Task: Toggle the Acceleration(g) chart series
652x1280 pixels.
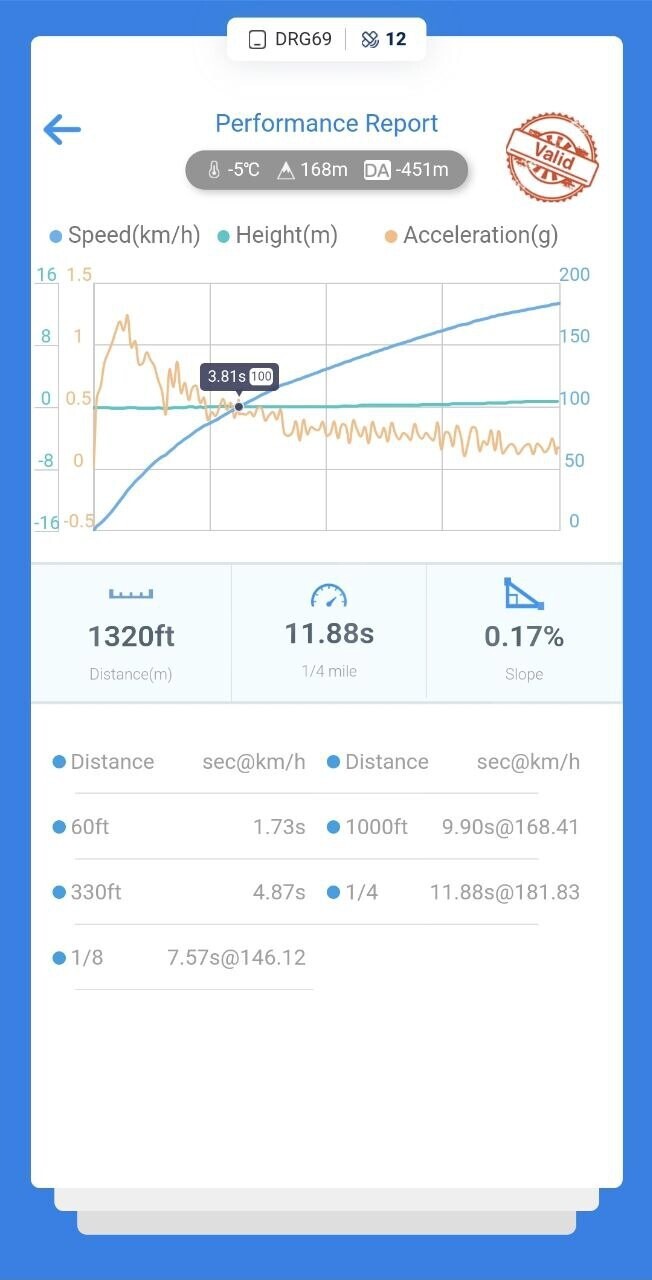Action: [471, 236]
